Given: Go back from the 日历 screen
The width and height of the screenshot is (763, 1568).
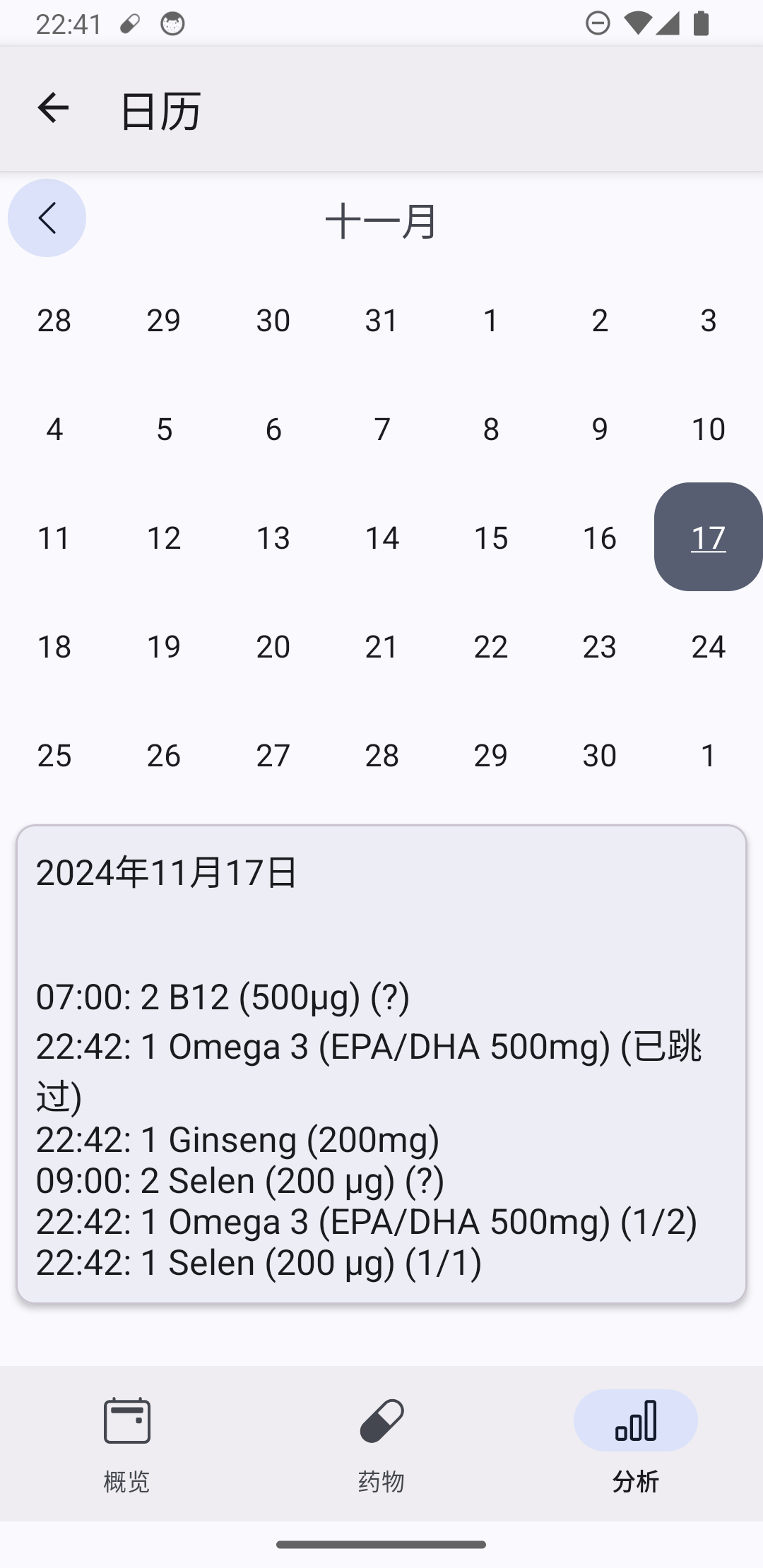Looking at the screenshot, I should click(x=53, y=108).
